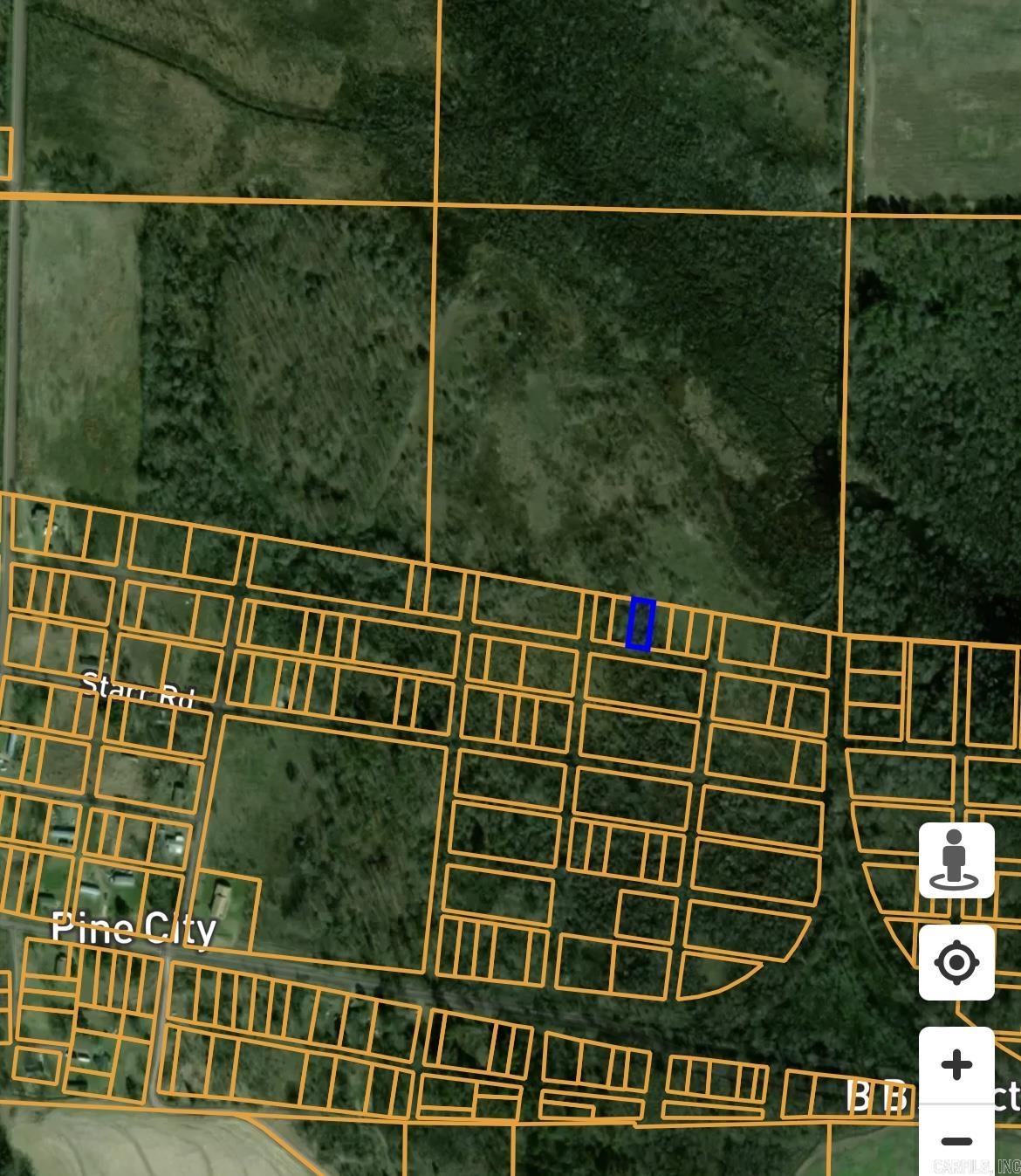This screenshot has height=1176, width=1021.
Task: Click the zoom out minus icon
Action: coord(957,1140)
